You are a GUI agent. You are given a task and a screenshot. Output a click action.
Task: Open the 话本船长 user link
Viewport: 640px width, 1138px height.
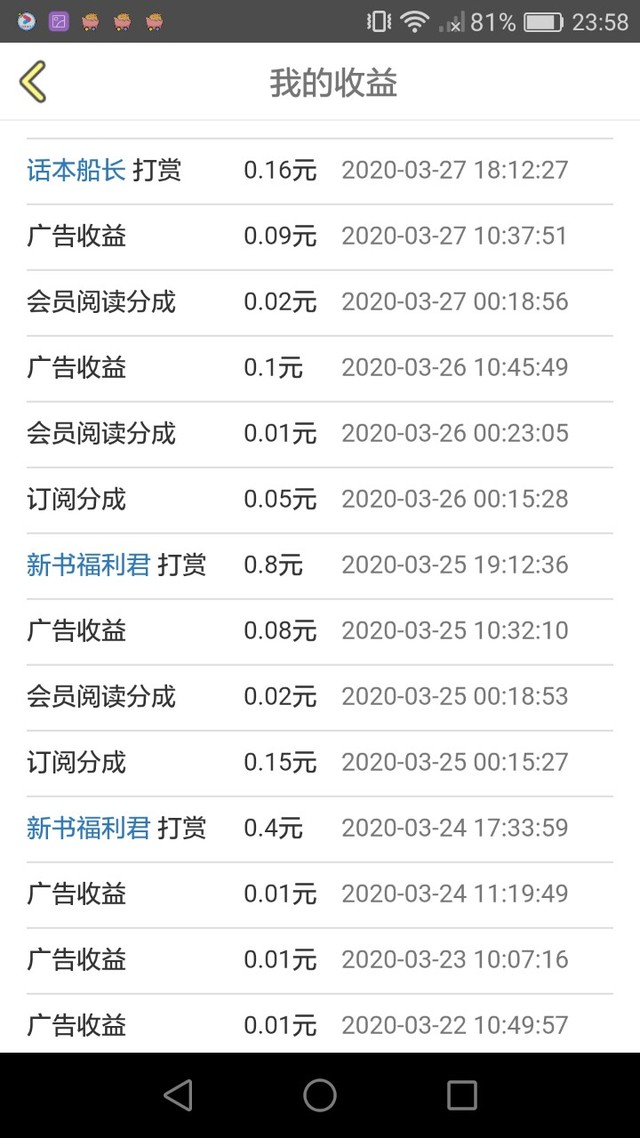click(x=76, y=171)
